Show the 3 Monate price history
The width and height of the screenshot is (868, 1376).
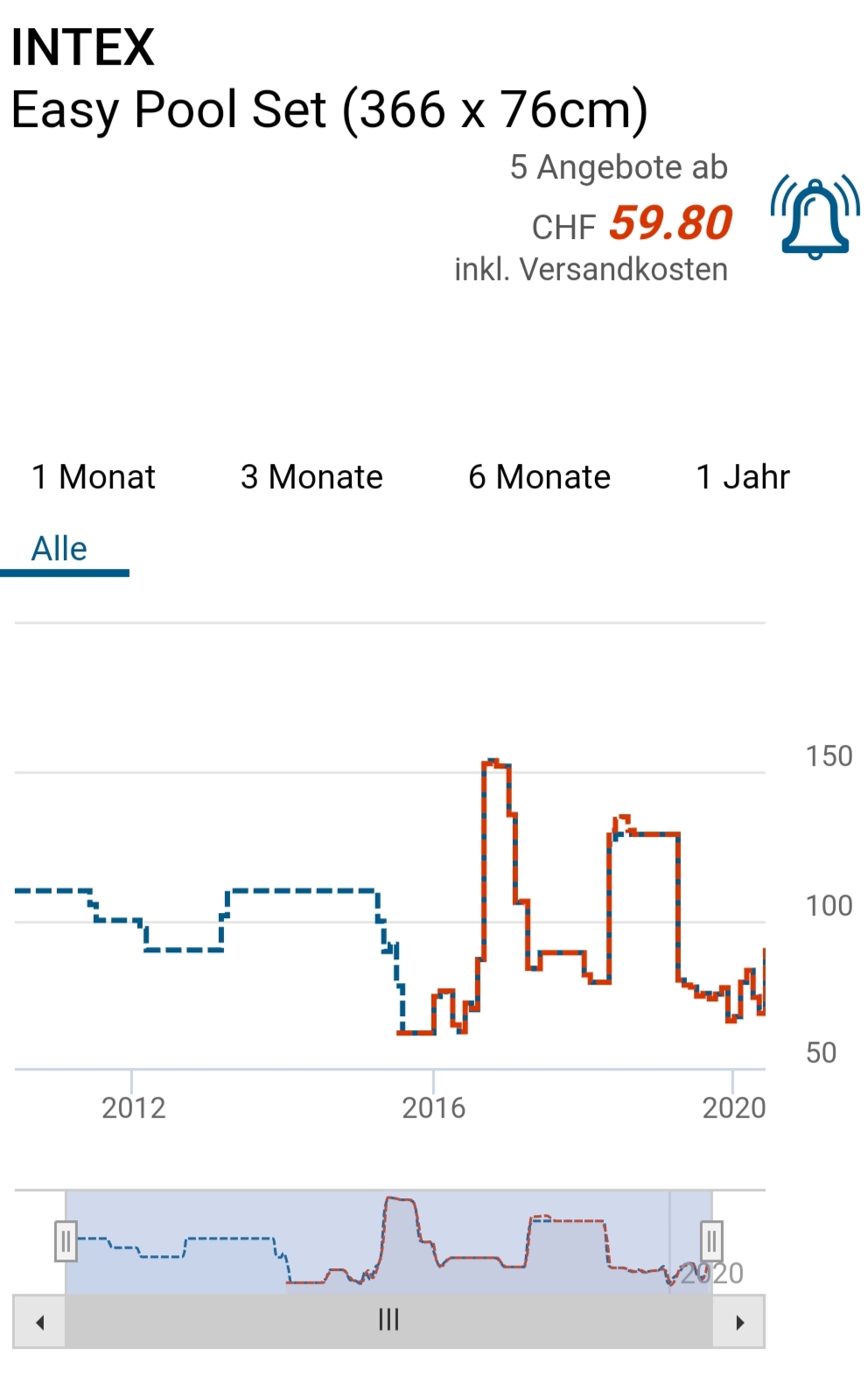(x=311, y=477)
